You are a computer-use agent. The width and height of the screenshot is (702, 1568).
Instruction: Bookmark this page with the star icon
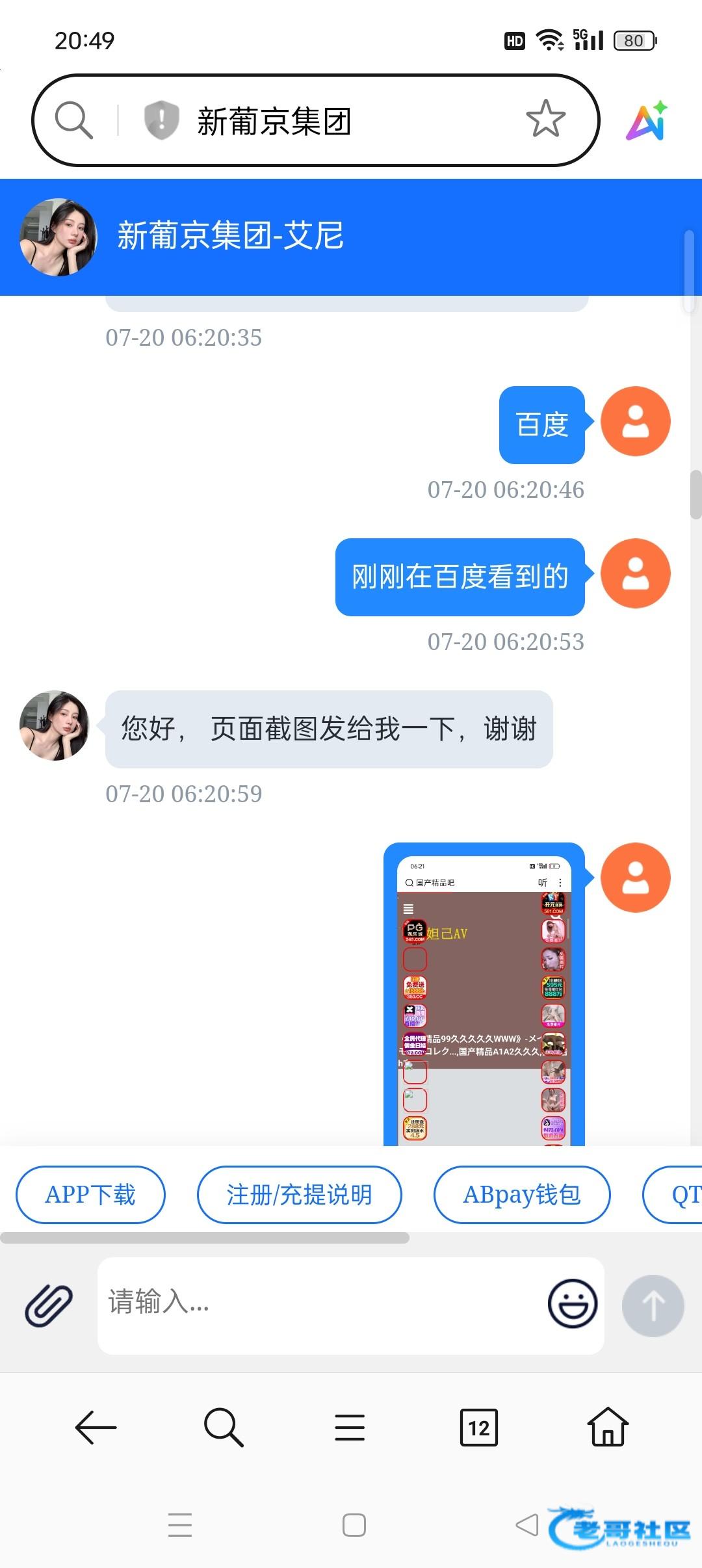pyautogui.click(x=545, y=119)
